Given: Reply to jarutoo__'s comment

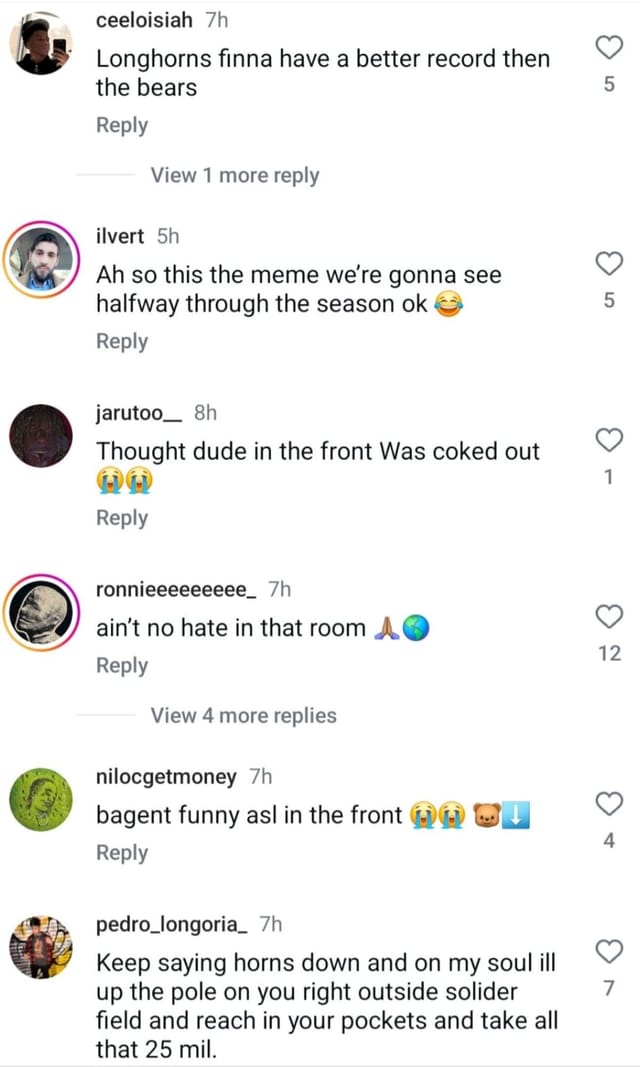Looking at the screenshot, I should [x=121, y=518].
